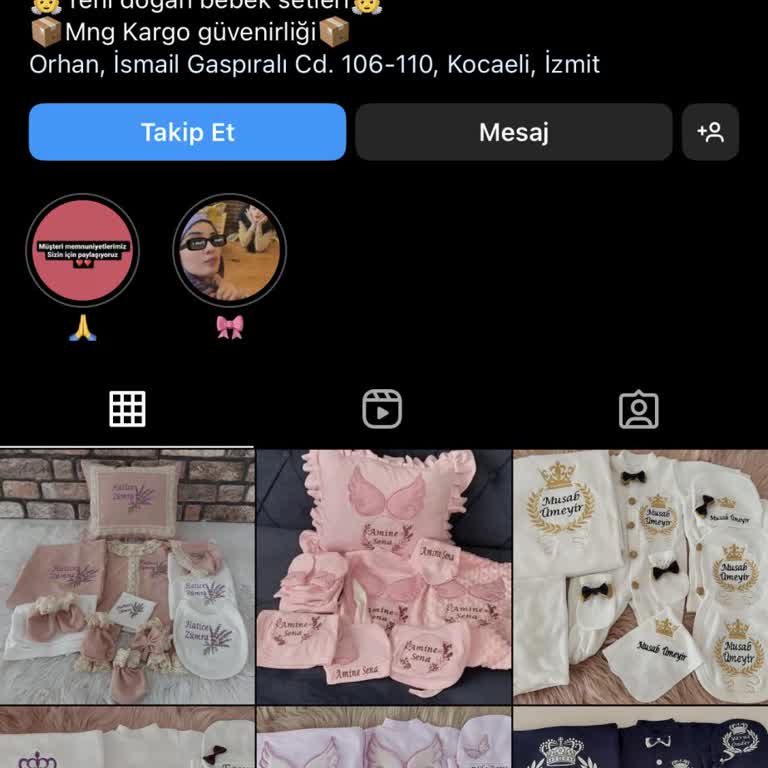Open the bow ribbon story highlight
The width and height of the screenshot is (768, 768).
pos(230,250)
